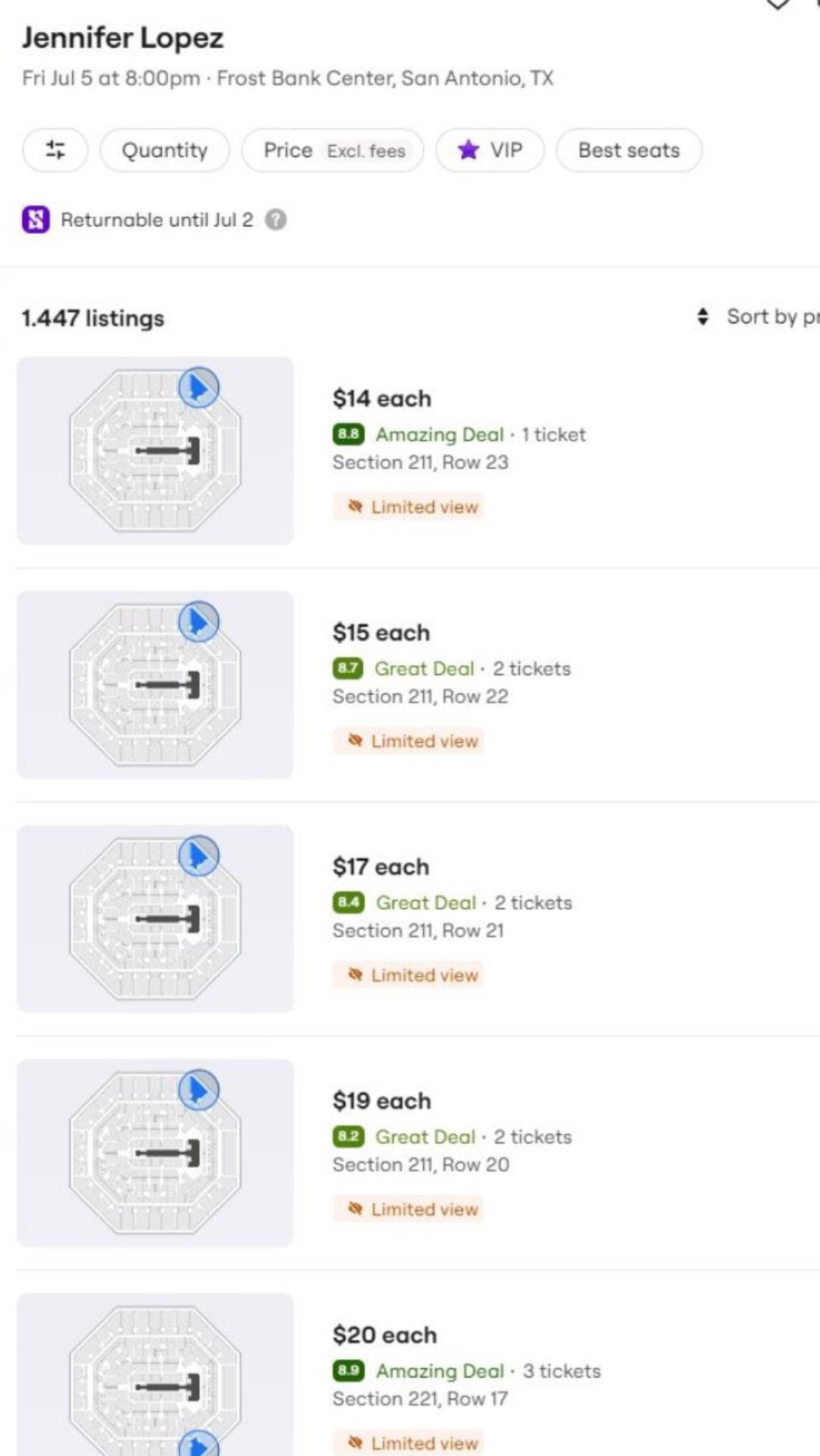The height and width of the screenshot is (1456, 820).
Task: Open the Sort by dropdown
Action: (758, 317)
